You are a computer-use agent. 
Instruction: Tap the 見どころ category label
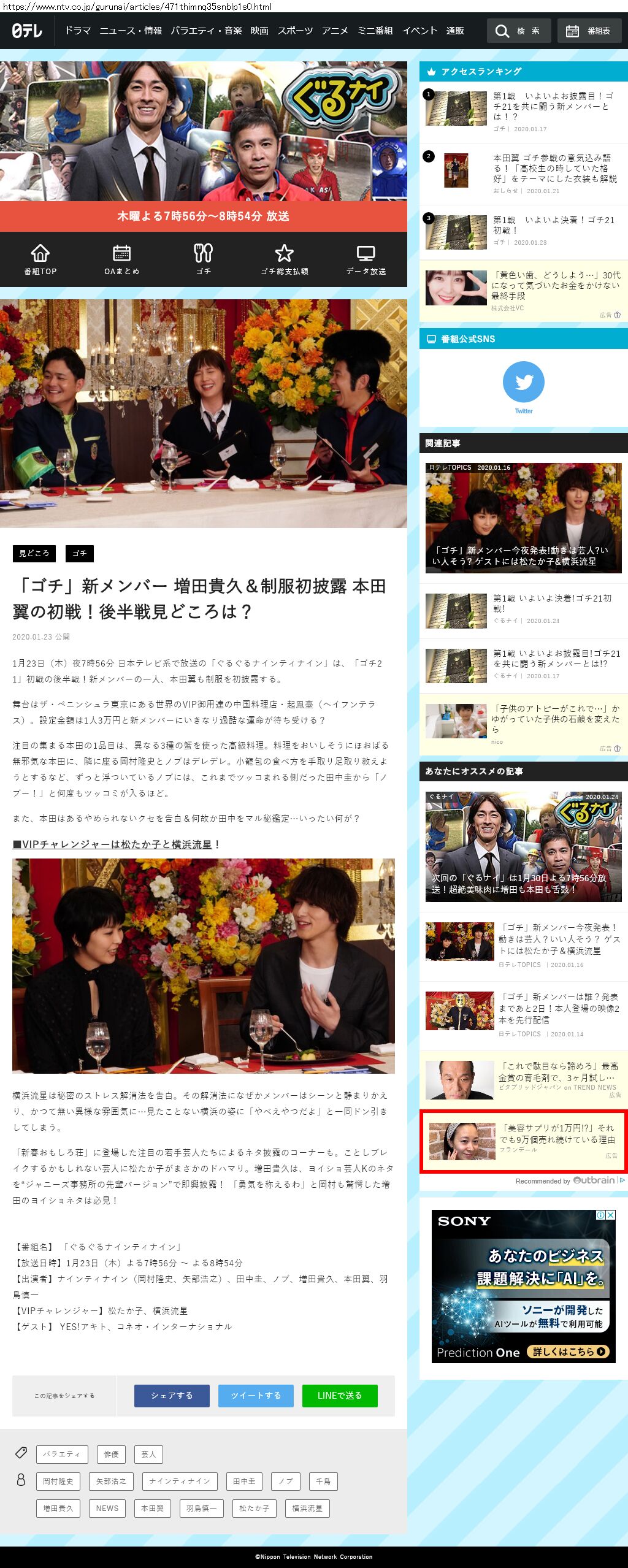[x=34, y=553]
